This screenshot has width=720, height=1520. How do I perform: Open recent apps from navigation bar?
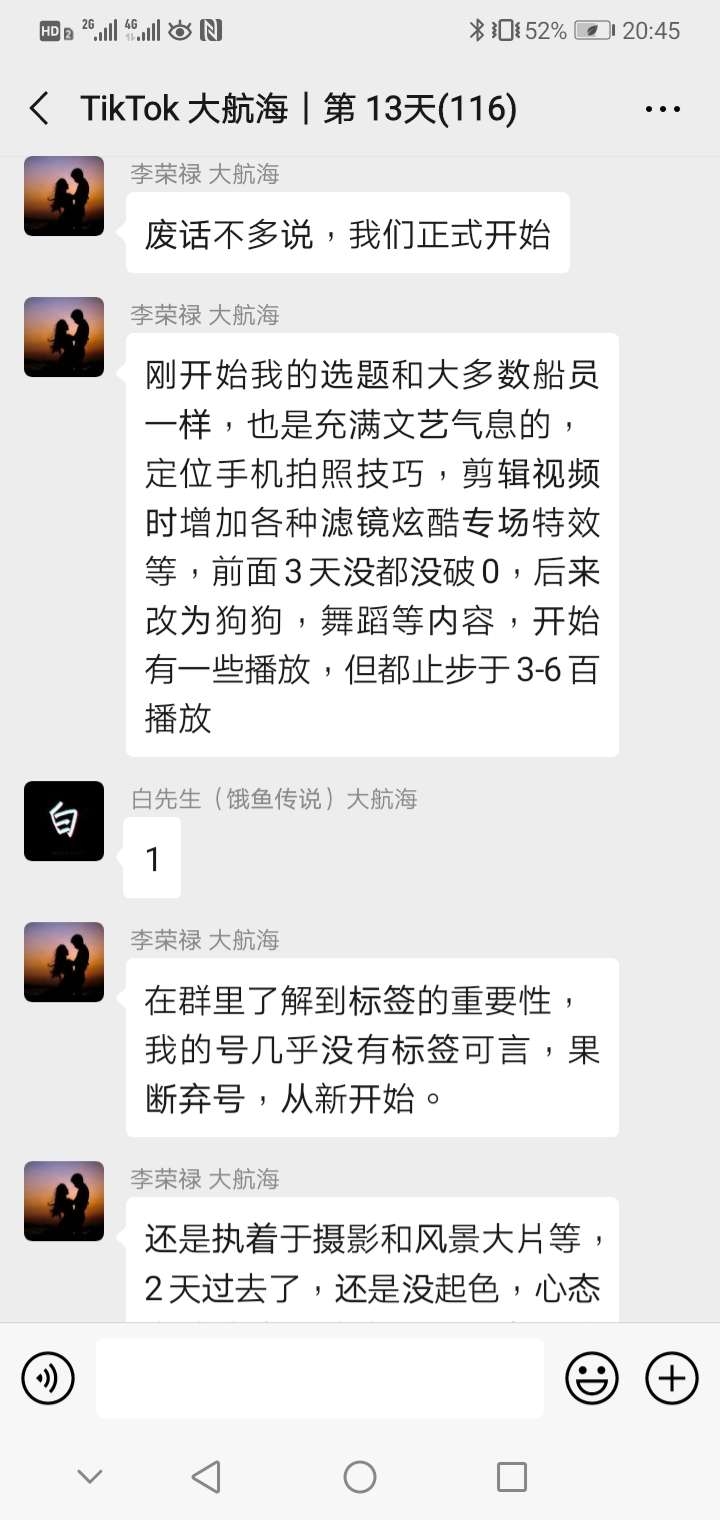pyautogui.click(x=511, y=1476)
